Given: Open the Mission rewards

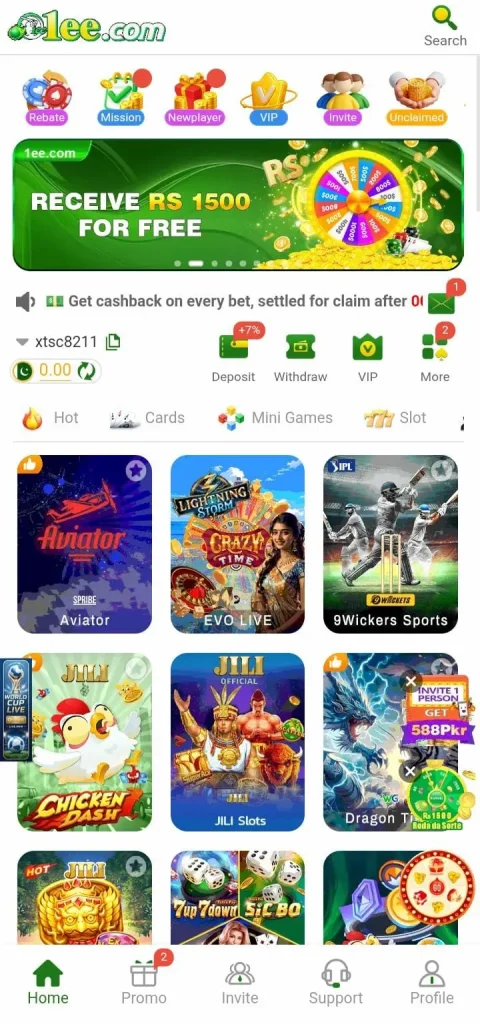Looking at the screenshot, I should (121, 98).
